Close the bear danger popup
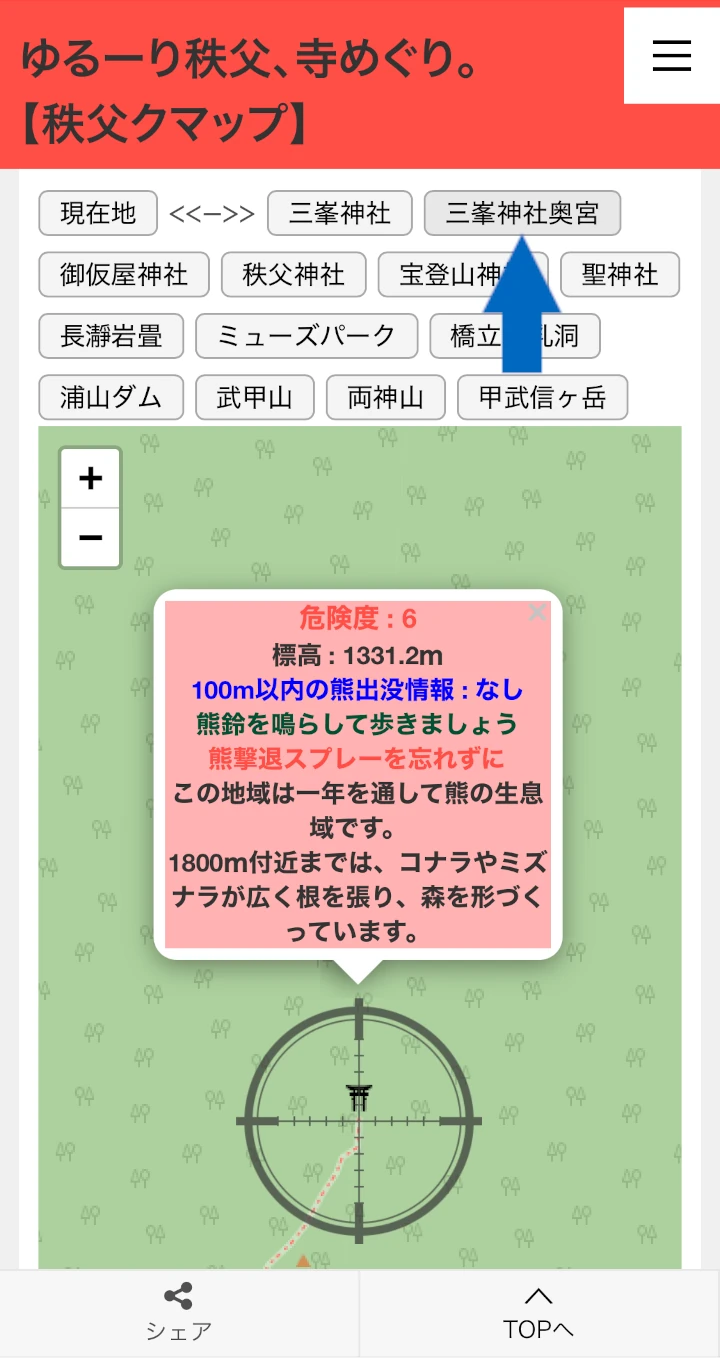Screen dimensions: 720x1358 pyautogui.click(x=537, y=613)
